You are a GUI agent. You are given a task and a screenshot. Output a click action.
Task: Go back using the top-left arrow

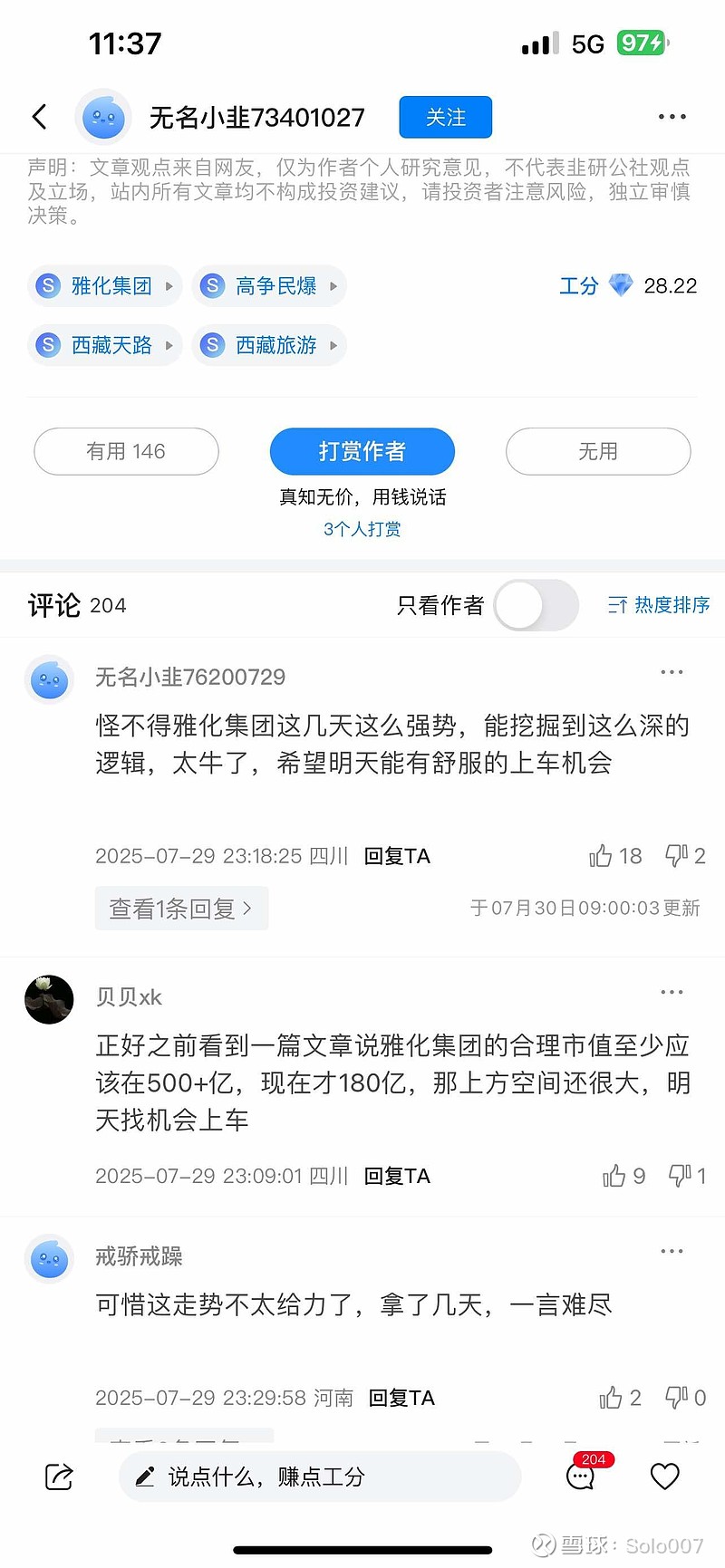(39, 117)
